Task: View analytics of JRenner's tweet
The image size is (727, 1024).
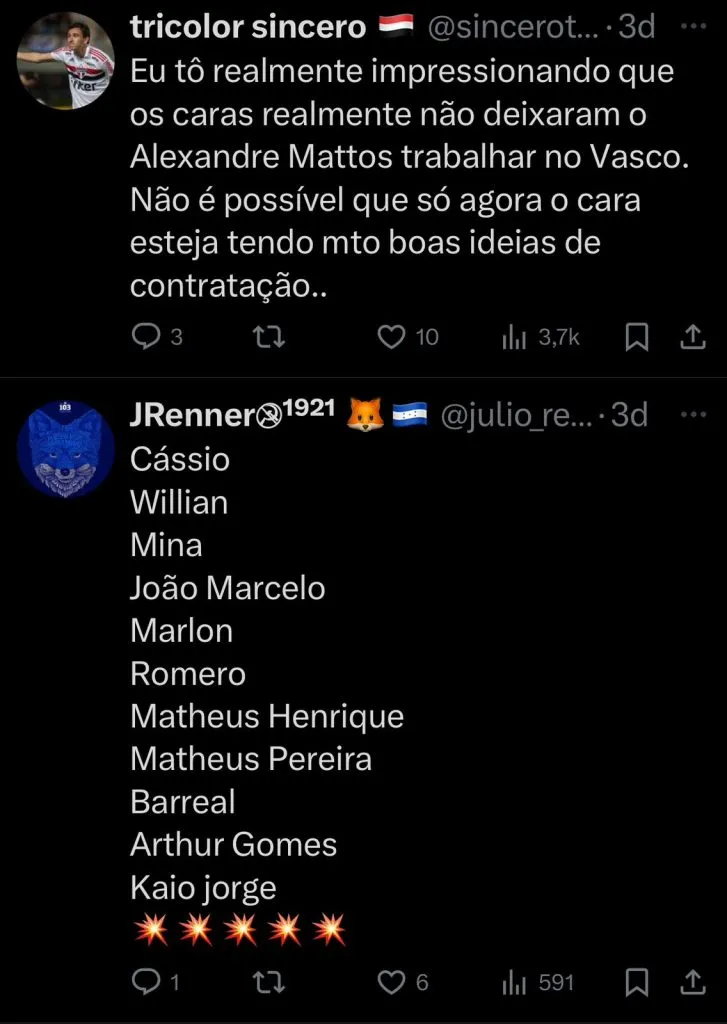Action: click(514, 983)
